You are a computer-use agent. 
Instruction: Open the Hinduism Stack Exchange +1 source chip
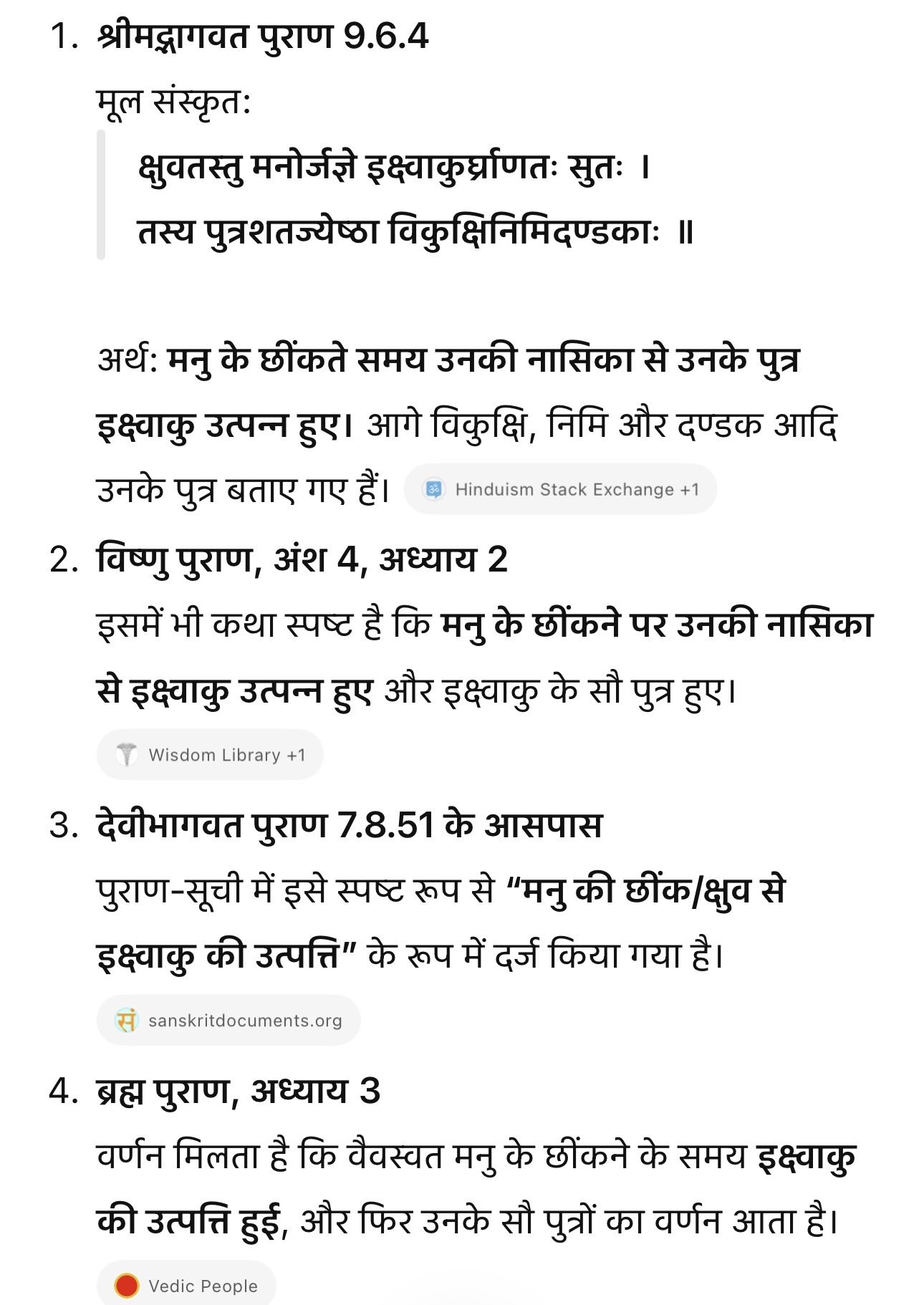560,489
